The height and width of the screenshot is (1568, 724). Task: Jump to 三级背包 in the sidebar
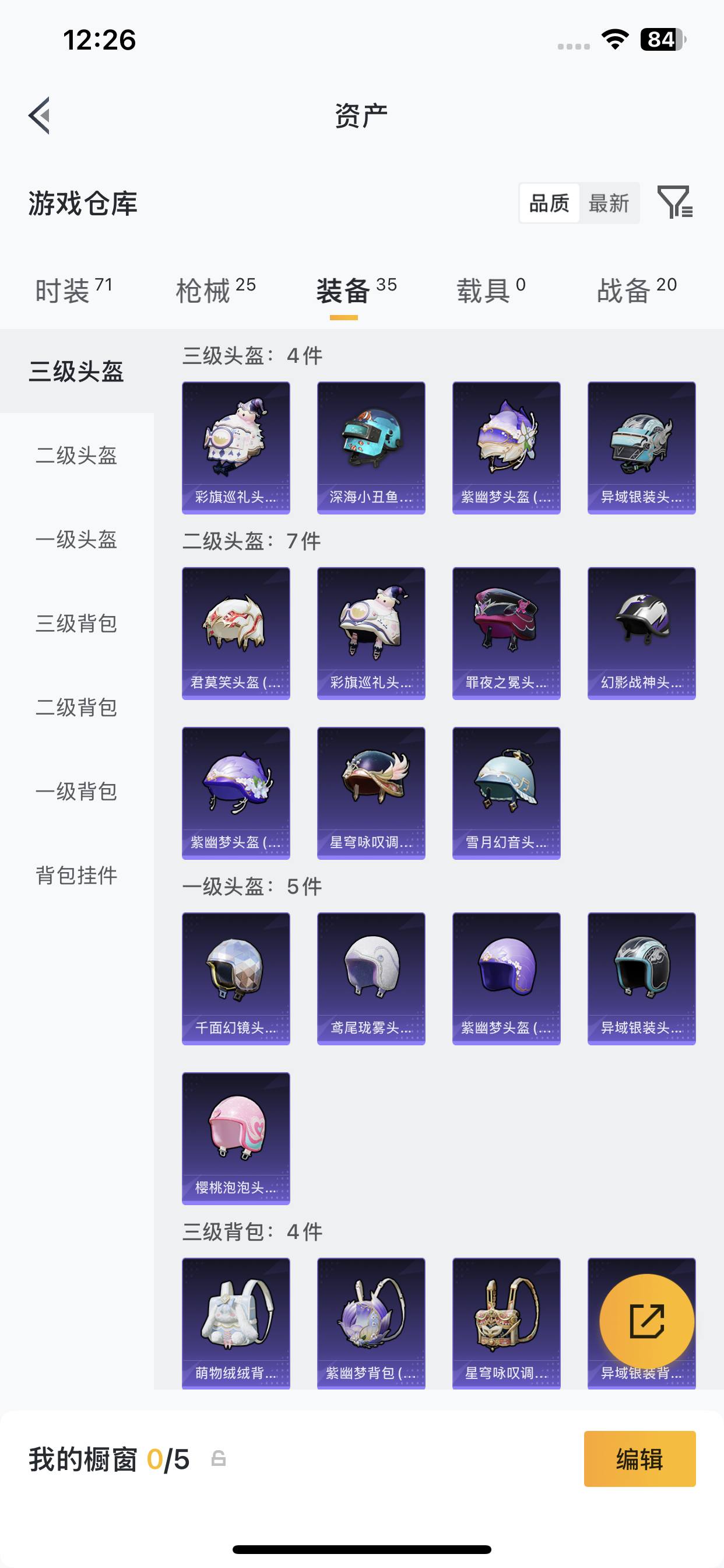(77, 624)
